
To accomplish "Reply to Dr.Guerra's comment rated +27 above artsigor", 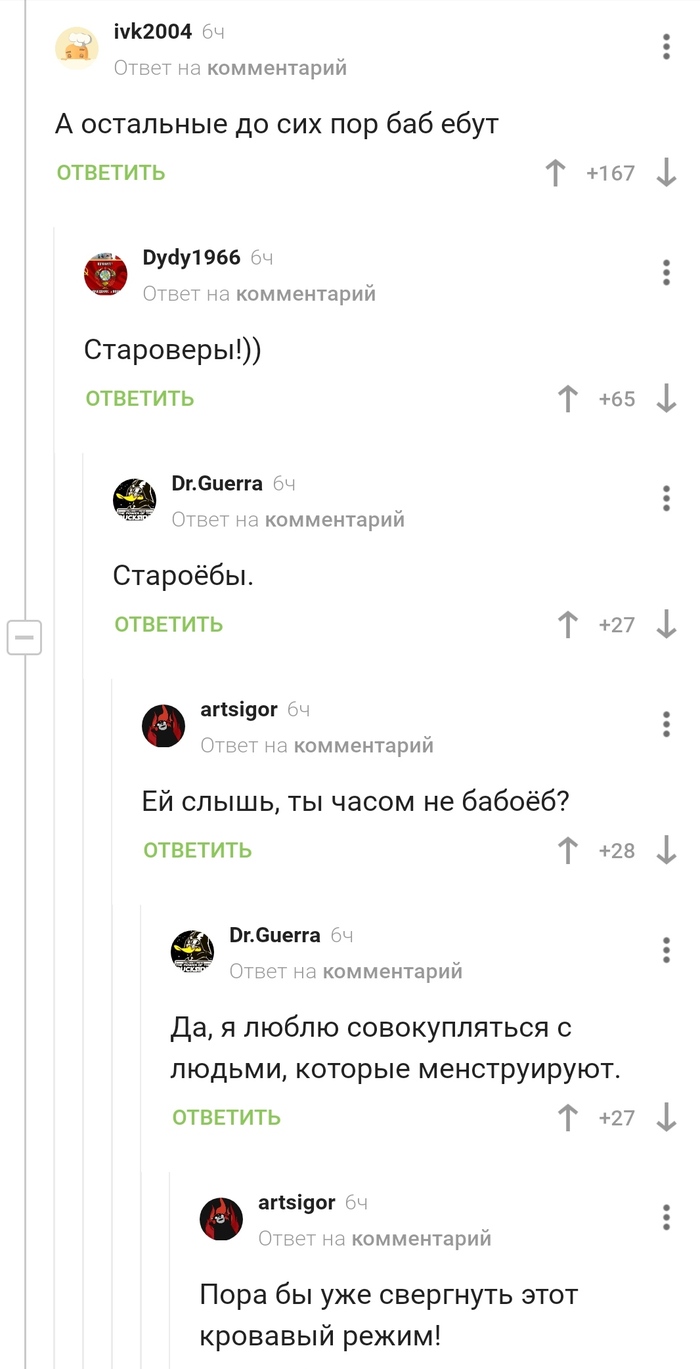I will (169, 625).
